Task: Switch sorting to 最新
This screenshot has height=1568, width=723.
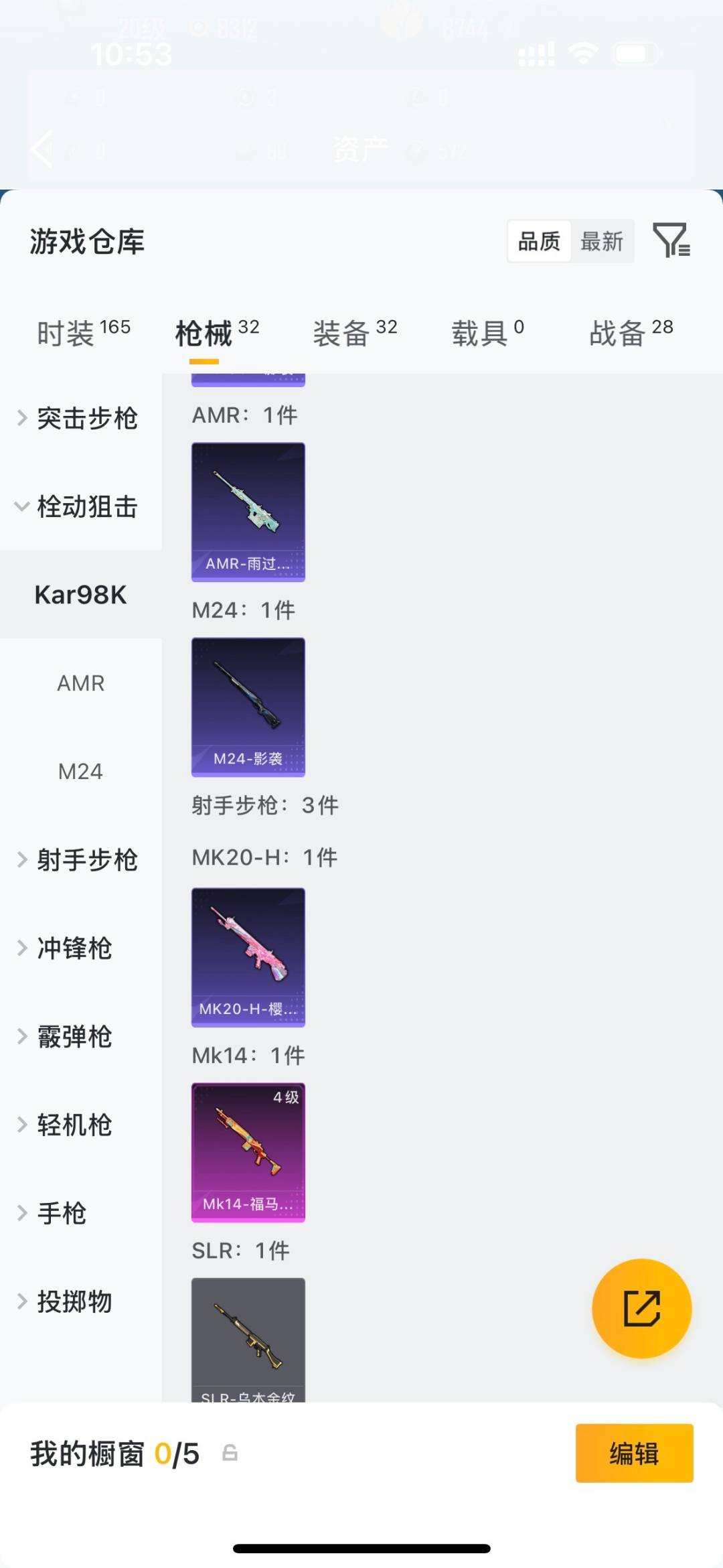Action: click(x=602, y=242)
